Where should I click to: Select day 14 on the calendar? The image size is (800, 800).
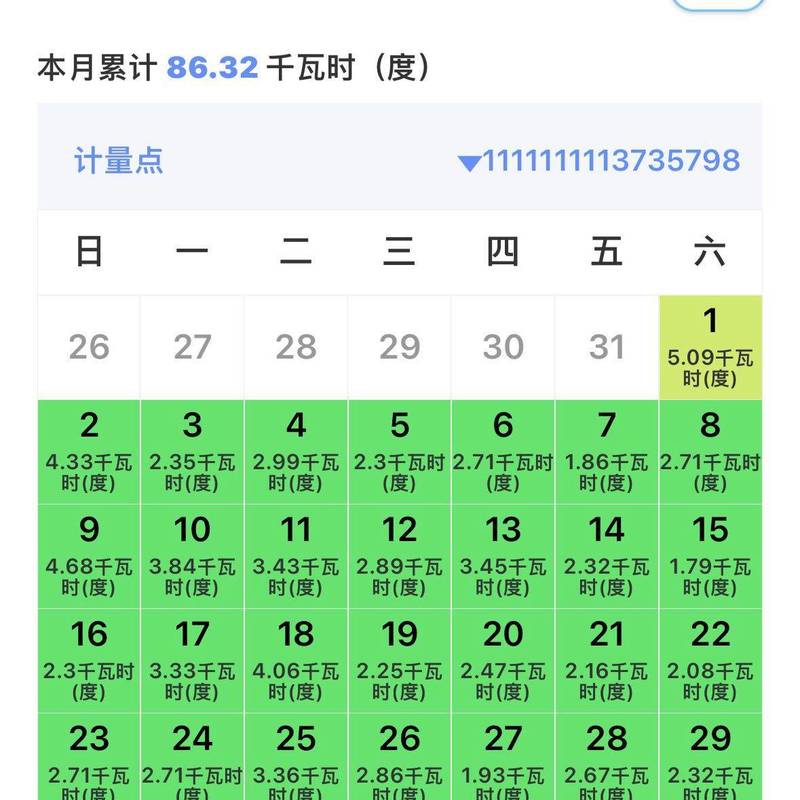(x=607, y=555)
